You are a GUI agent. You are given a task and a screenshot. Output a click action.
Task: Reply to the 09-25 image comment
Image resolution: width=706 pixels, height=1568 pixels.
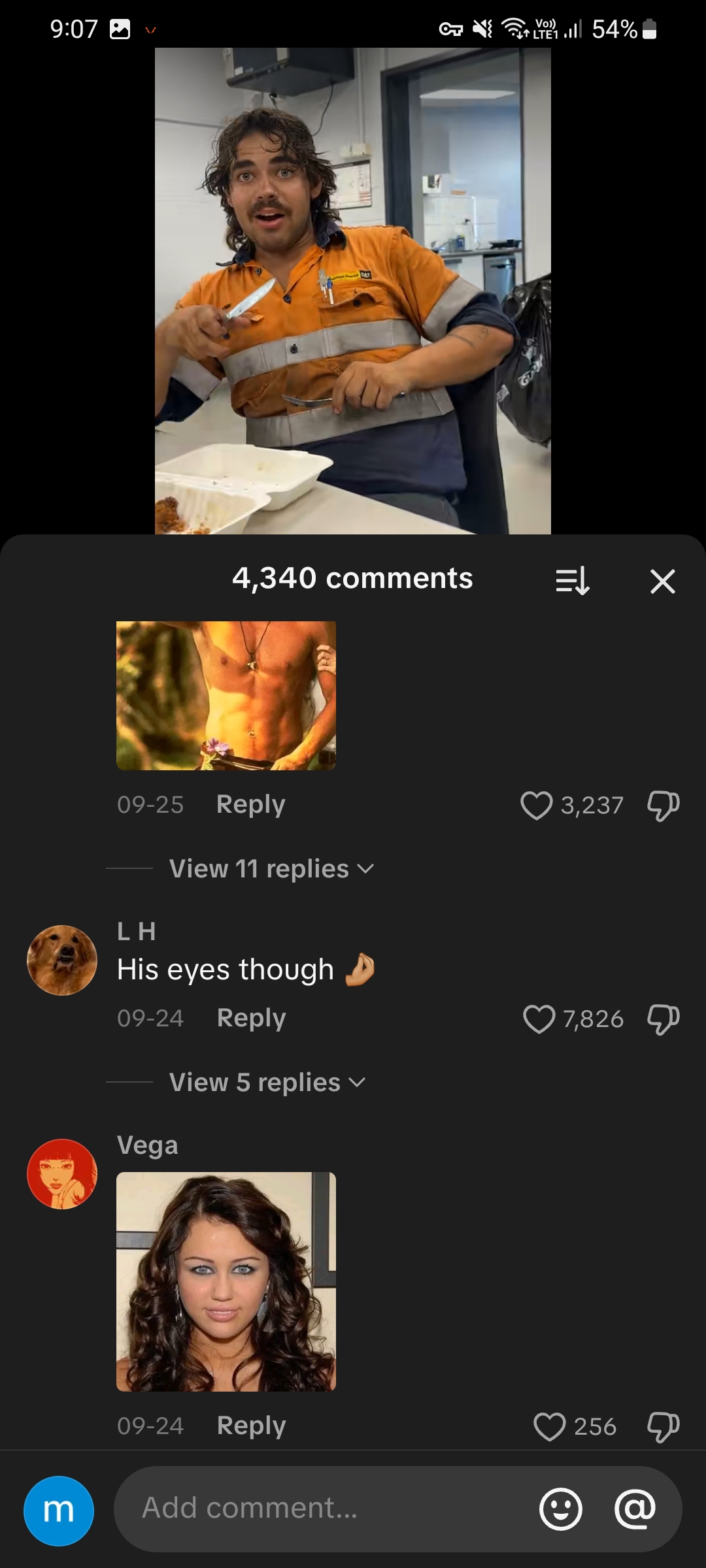pyautogui.click(x=250, y=804)
